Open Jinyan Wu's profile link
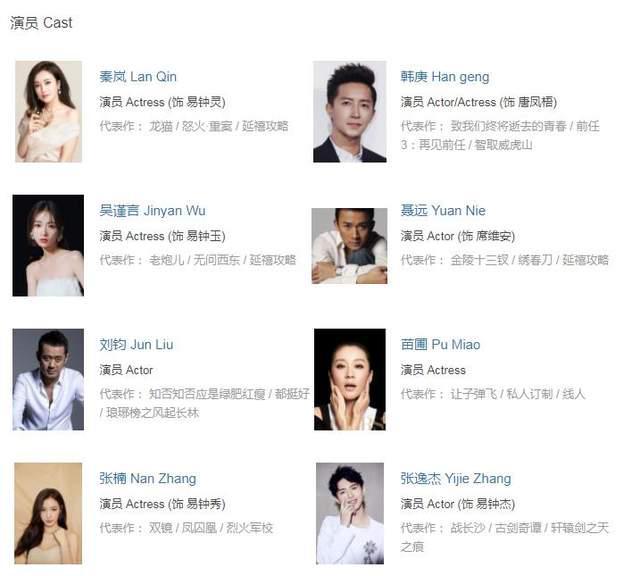The width and height of the screenshot is (640, 576). point(152,211)
